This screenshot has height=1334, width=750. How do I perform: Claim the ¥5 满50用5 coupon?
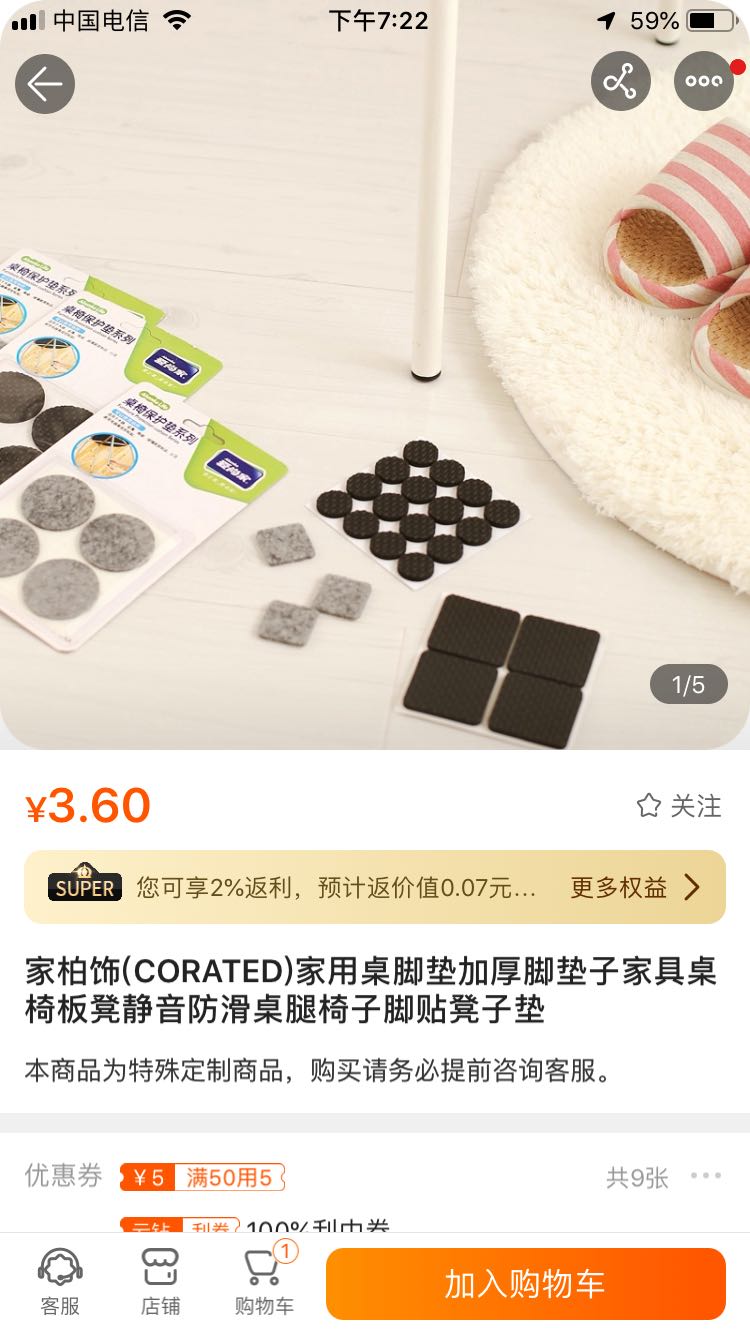203,1177
